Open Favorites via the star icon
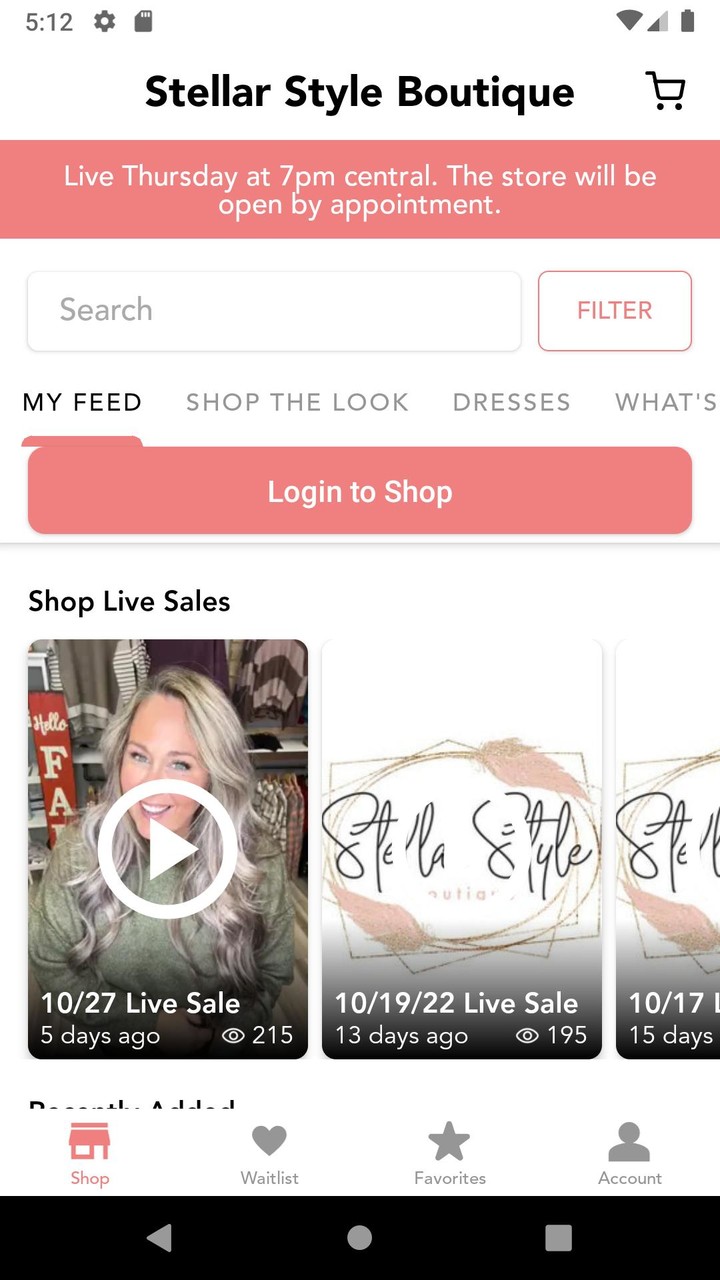Screen dimensions: 720x1280 (449, 1139)
